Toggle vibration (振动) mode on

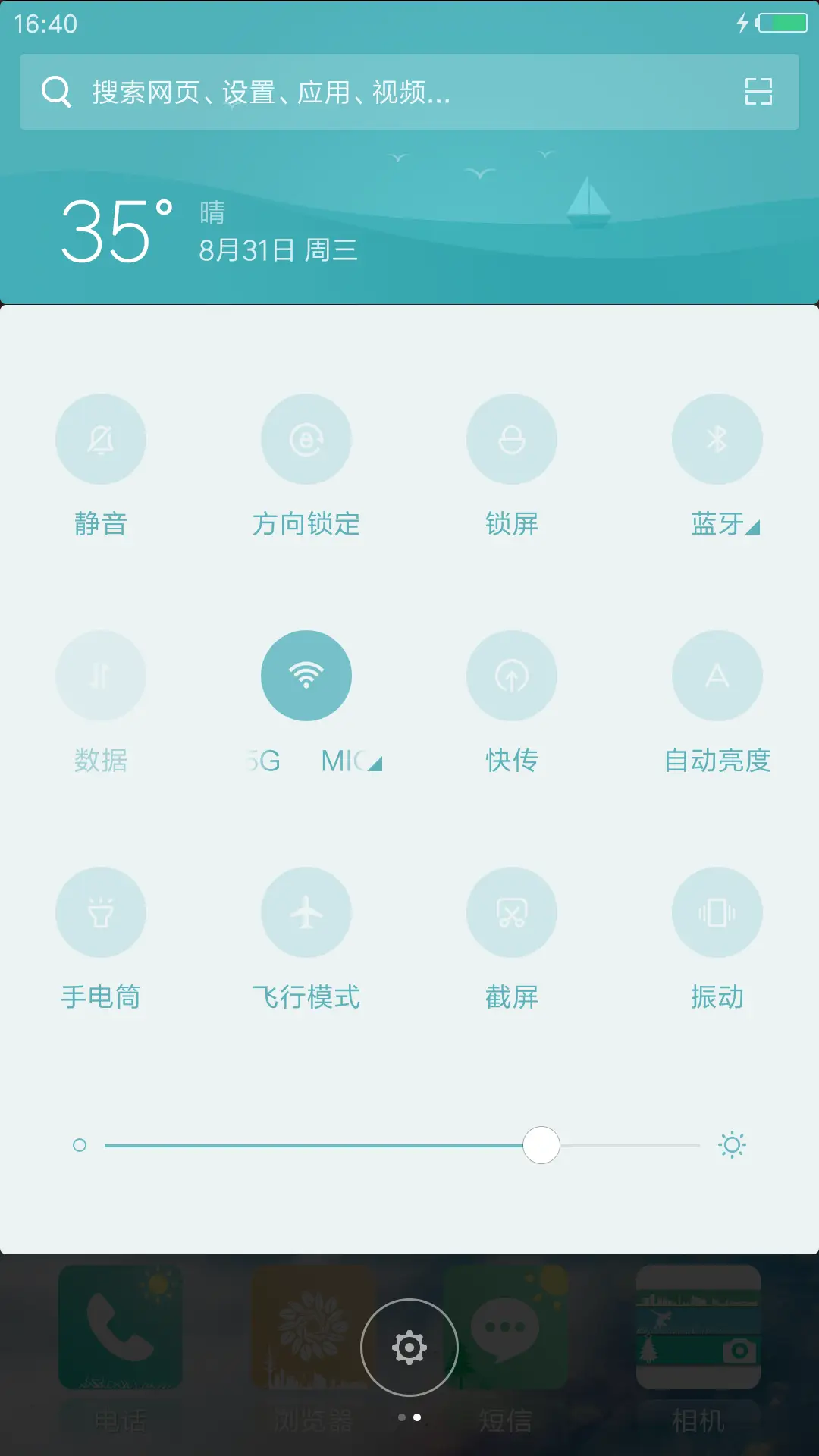tap(717, 912)
